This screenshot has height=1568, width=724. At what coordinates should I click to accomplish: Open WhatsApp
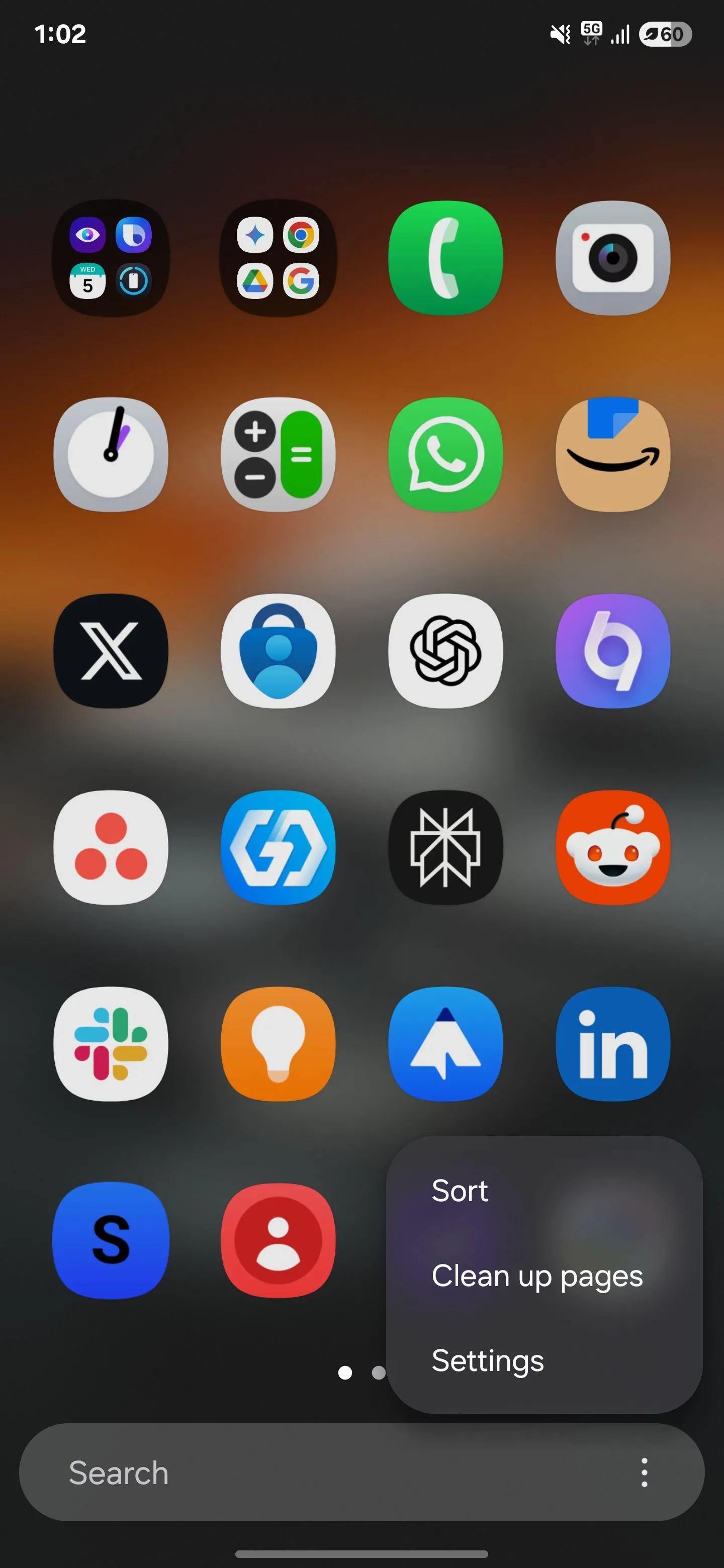pos(445,455)
